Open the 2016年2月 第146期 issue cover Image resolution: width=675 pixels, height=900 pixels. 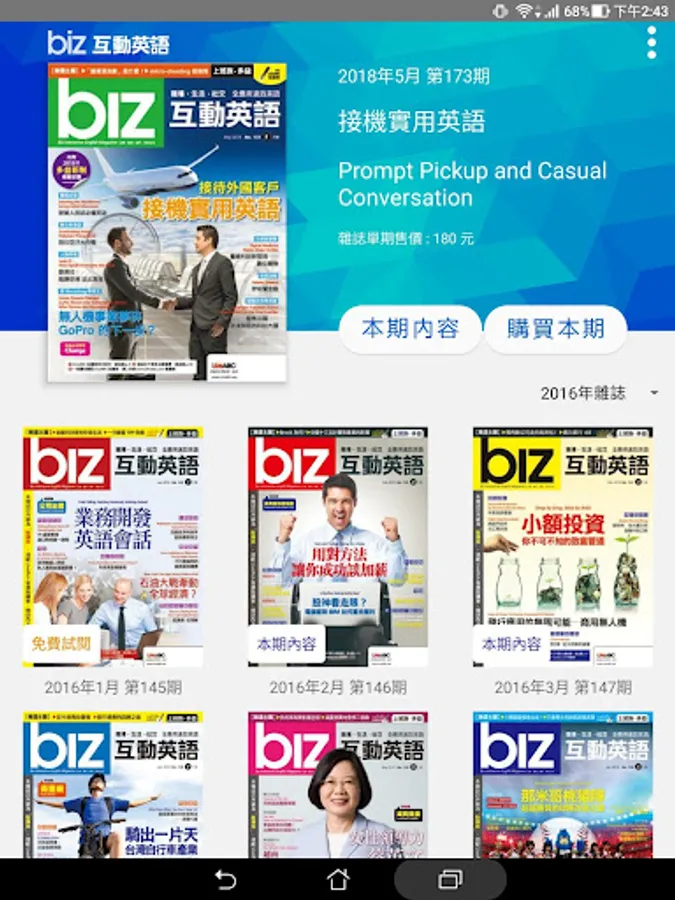(x=338, y=546)
